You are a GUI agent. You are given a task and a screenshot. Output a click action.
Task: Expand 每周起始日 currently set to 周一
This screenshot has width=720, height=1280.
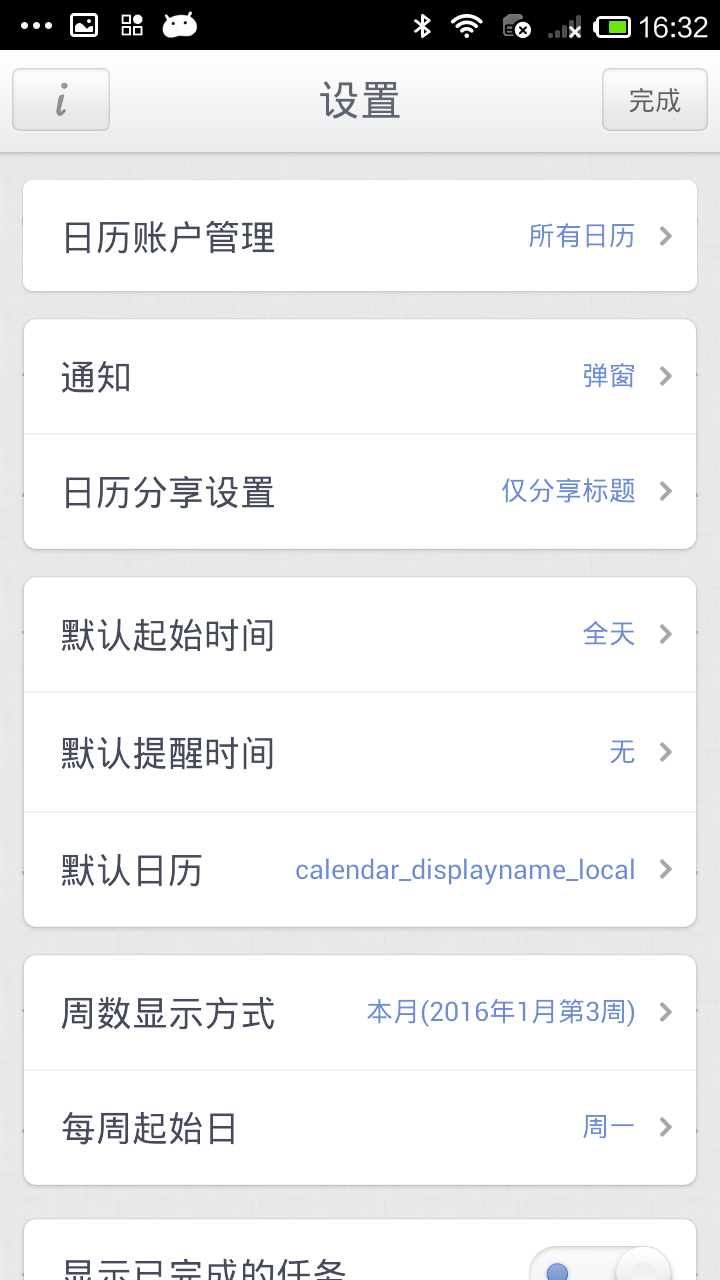pos(360,1128)
